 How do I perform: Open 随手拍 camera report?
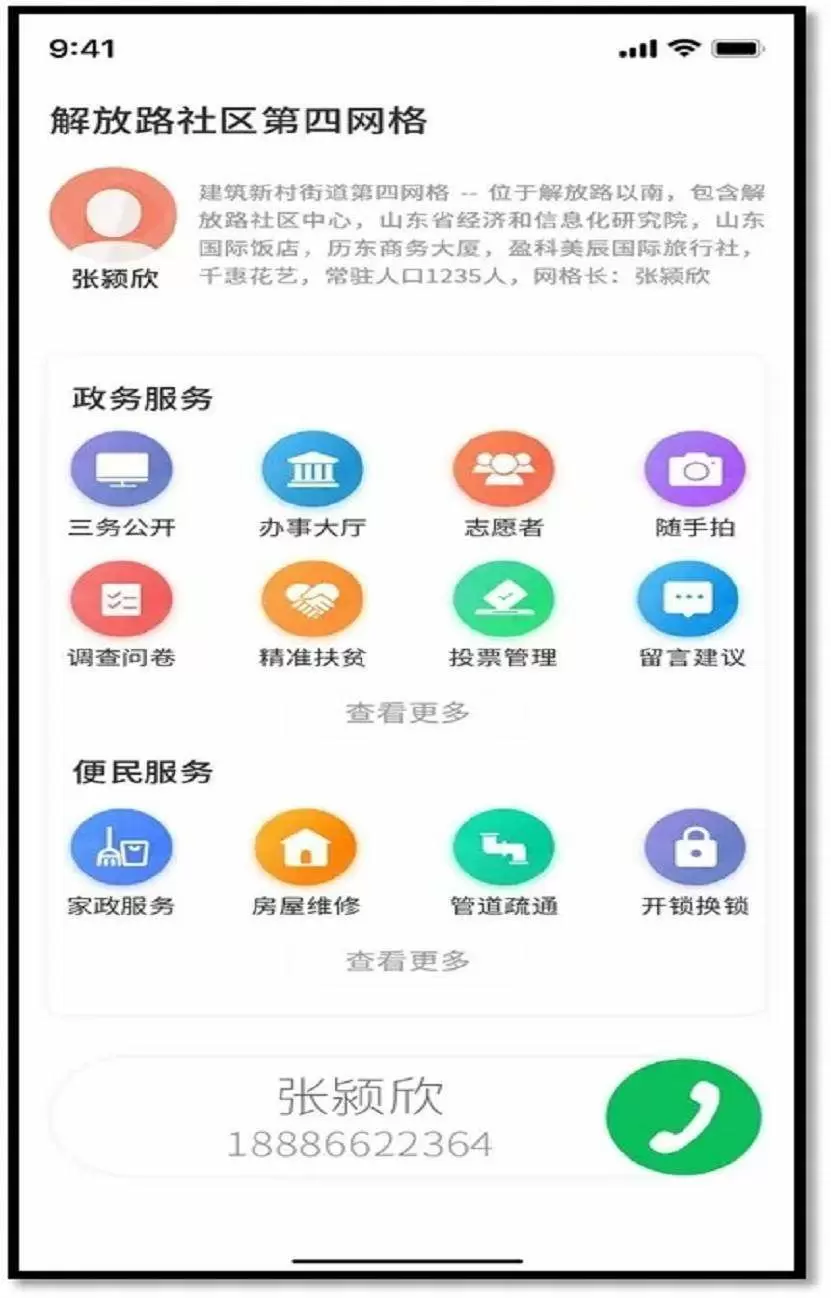pos(694,469)
